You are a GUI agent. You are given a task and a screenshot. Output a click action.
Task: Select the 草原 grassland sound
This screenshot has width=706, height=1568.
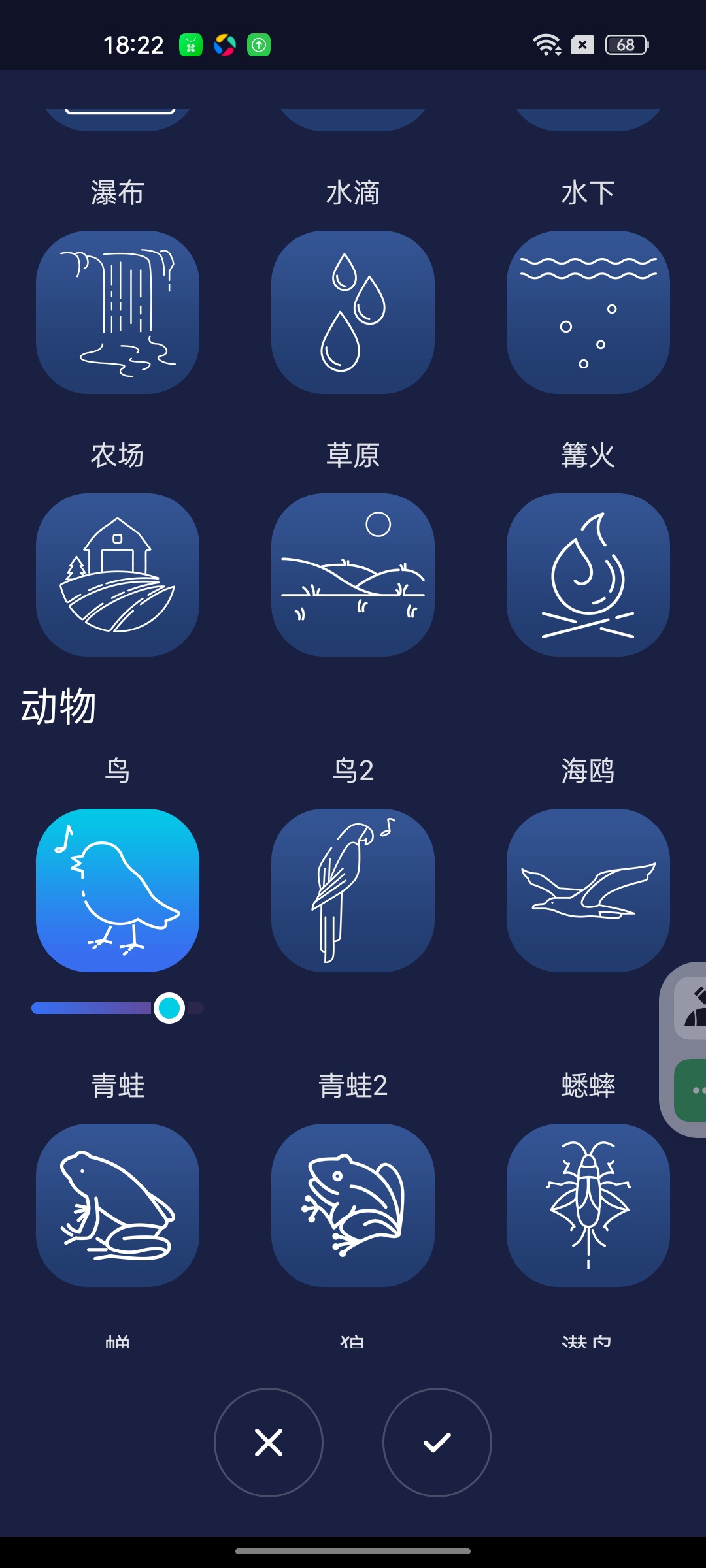point(353,574)
